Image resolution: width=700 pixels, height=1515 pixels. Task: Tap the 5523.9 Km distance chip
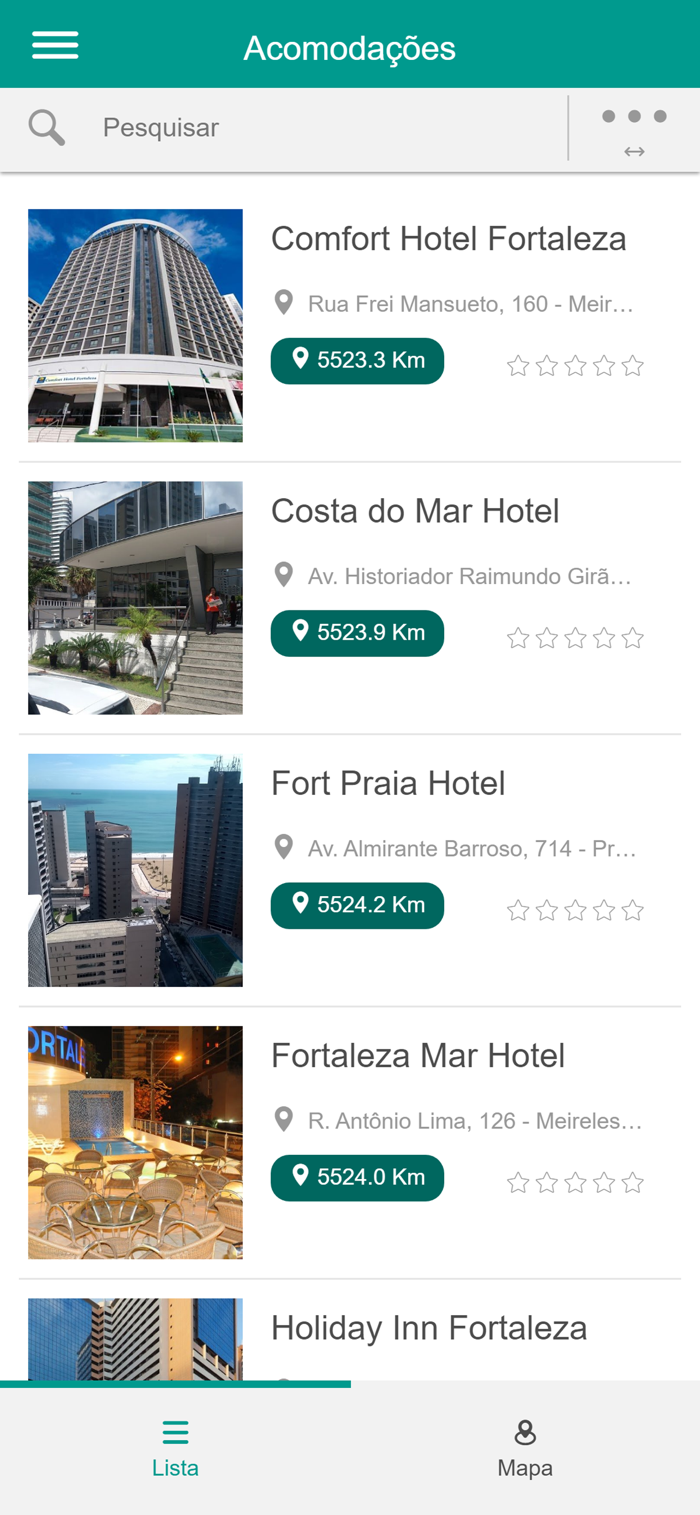(357, 633)
